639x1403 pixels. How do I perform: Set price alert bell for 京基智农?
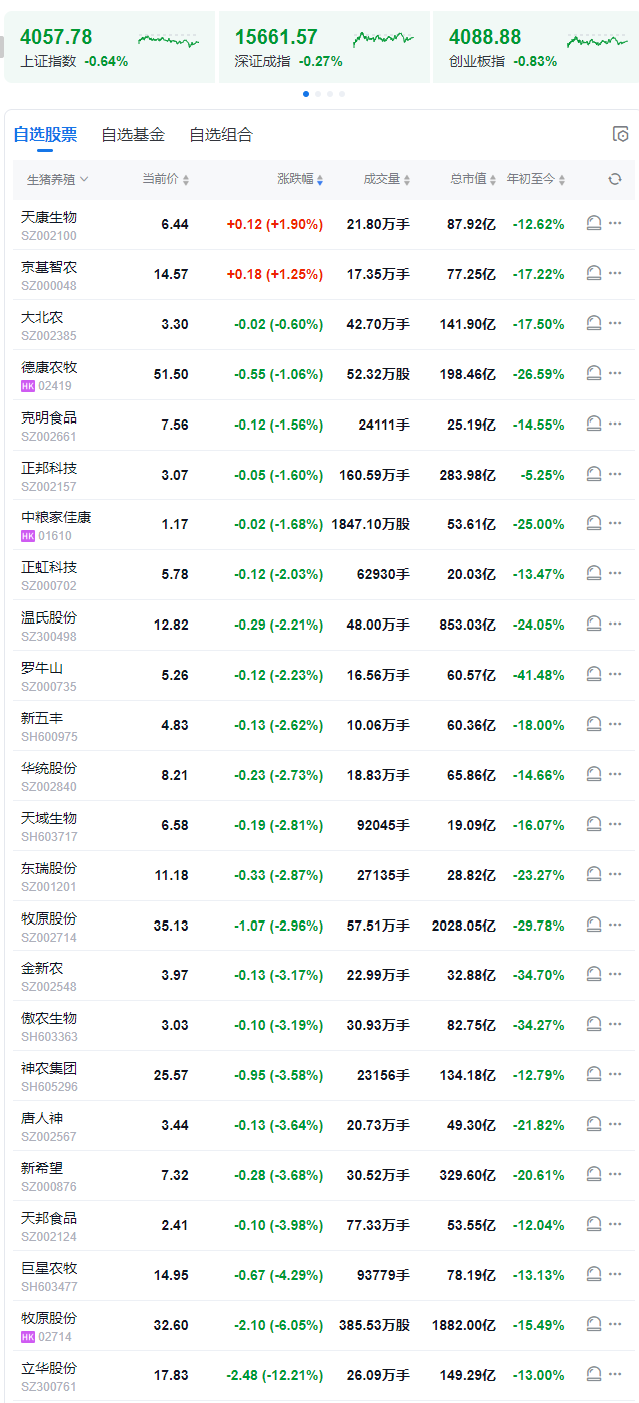coord(594,273)
